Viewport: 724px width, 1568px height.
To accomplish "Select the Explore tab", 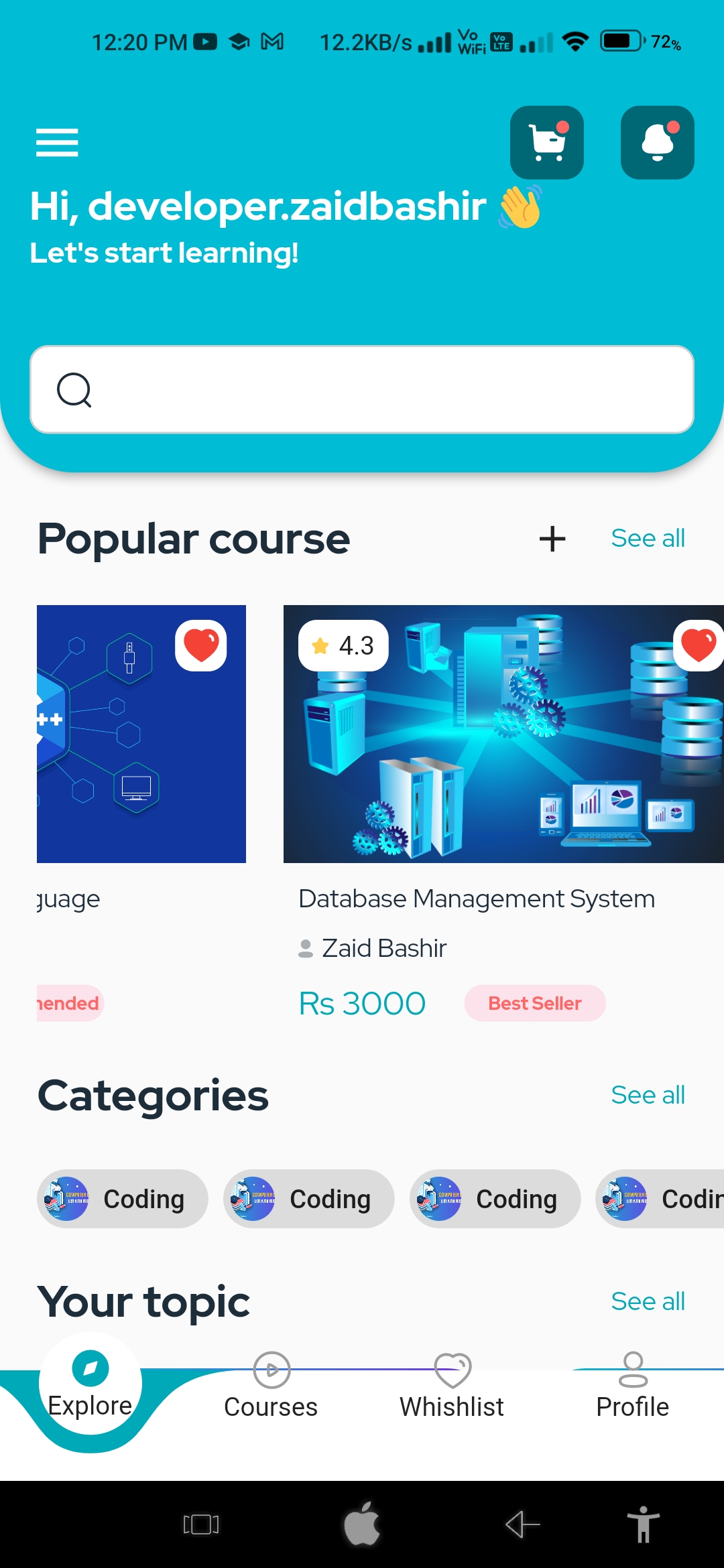I will pos(90,1386).
